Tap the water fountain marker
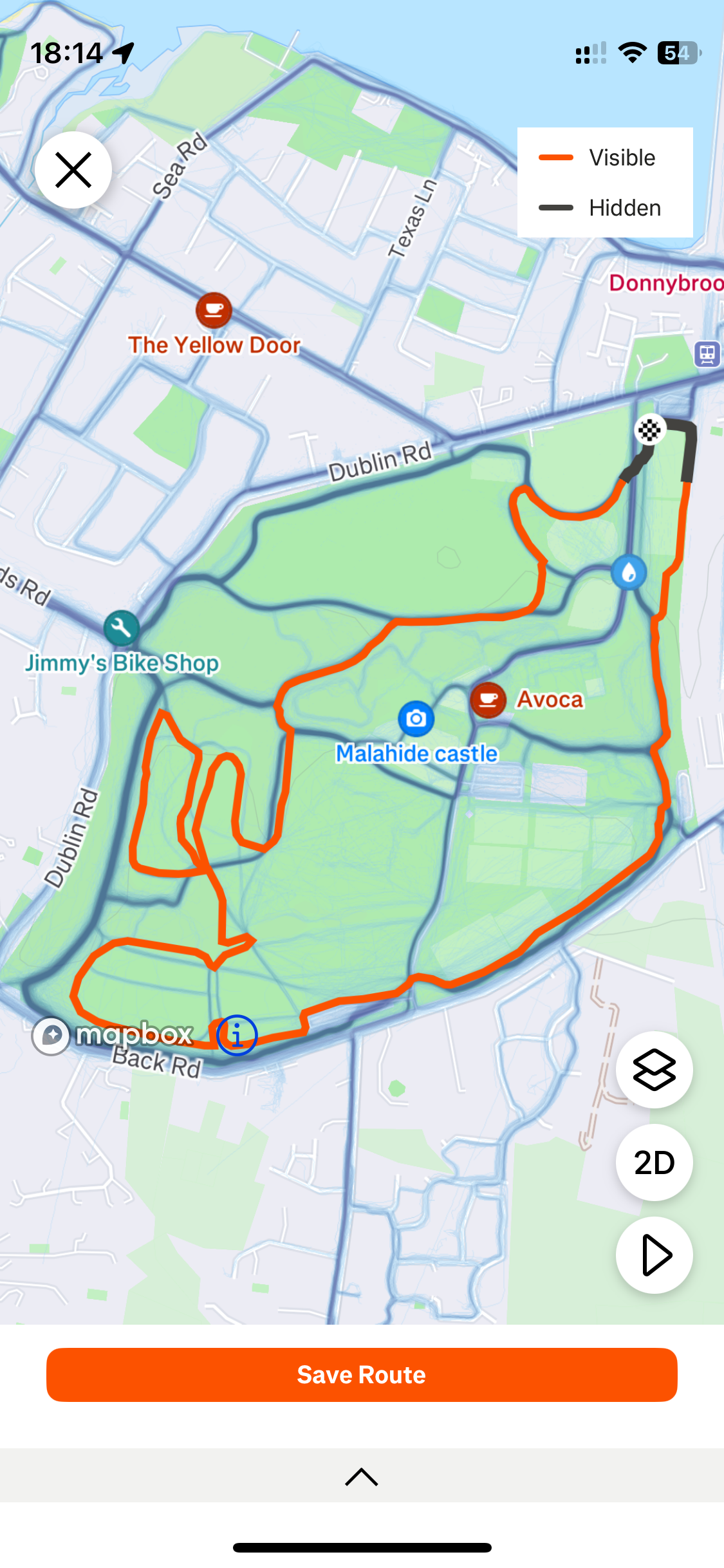Viewport: 724px width, 1568px height. pos(629,572)
